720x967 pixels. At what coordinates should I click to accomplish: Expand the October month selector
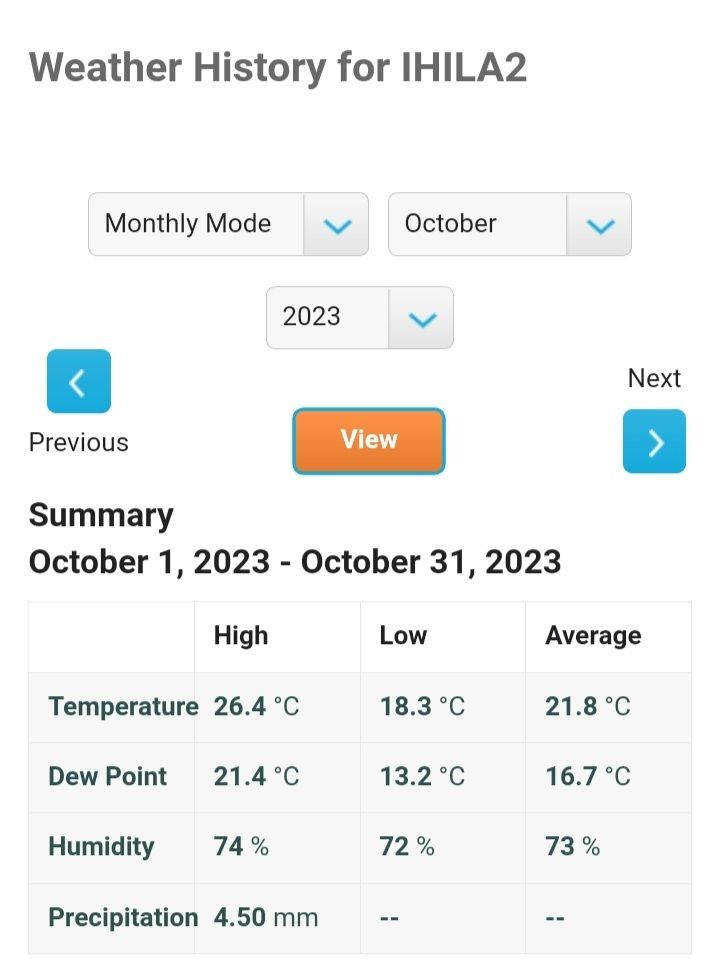(x=509, y=224)
